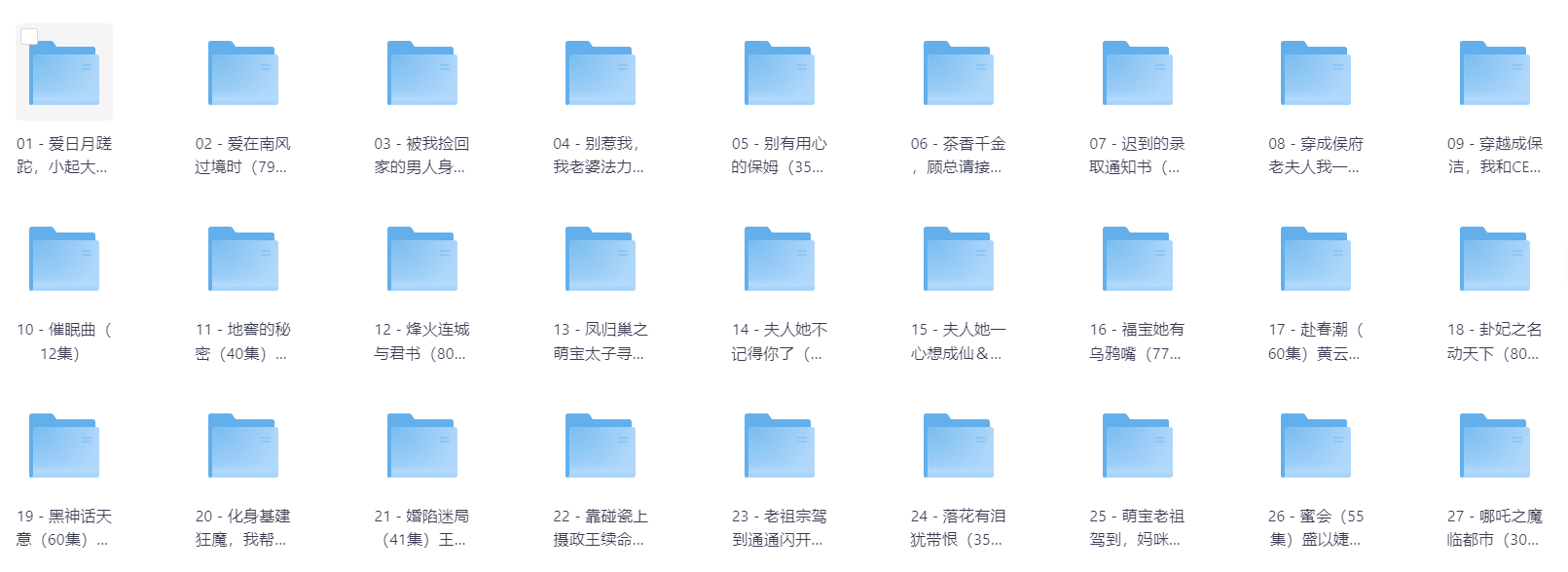
Task: Open folder 12 - 烽火连城与君书
Action: pos(421,260)
